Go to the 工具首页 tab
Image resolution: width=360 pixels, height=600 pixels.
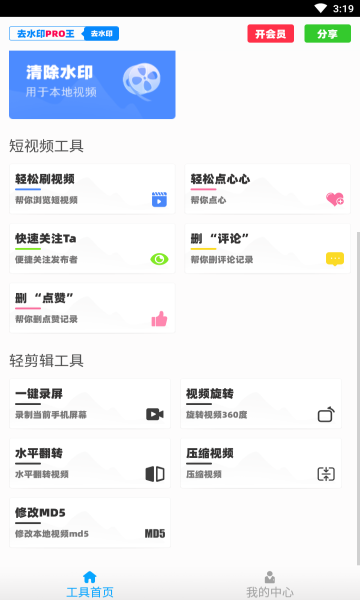pos(90,584)
